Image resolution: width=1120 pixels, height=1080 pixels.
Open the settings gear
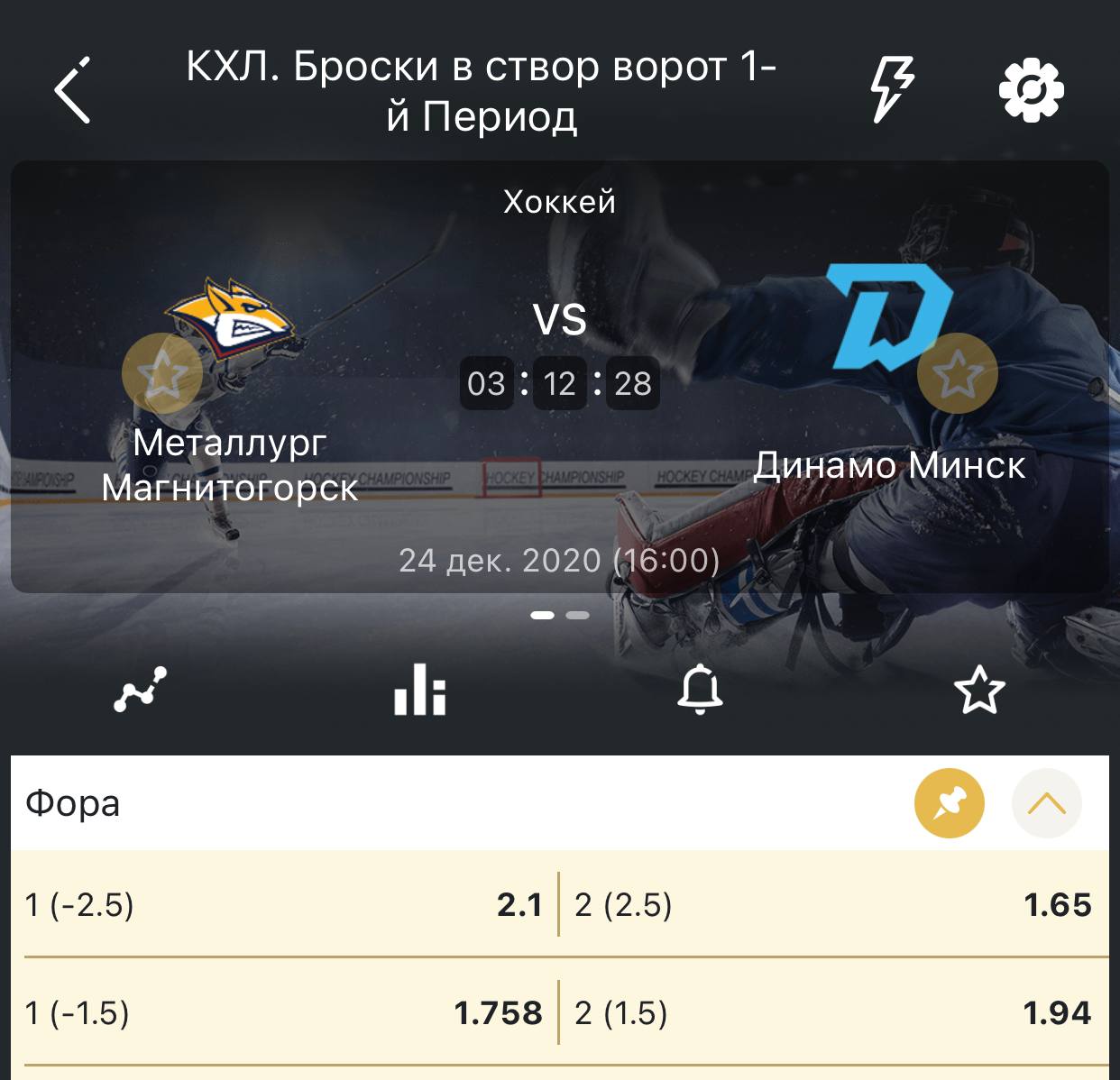tap(1032, 90)
